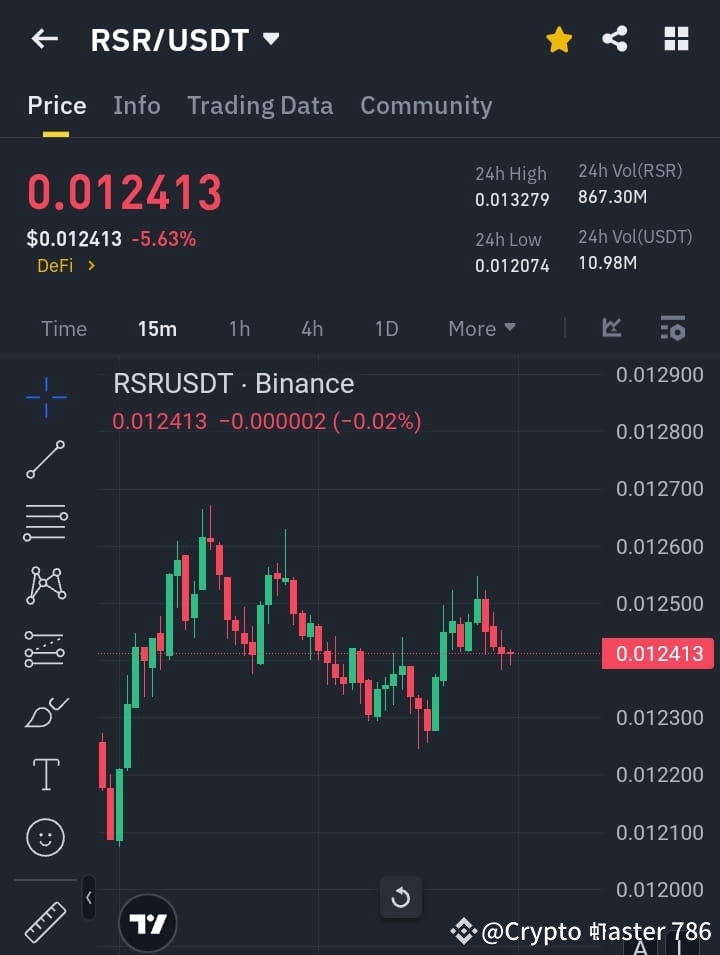Select the Brush drawing tool
Viewport: 720px width, 955px height.
tap(45, 711)
